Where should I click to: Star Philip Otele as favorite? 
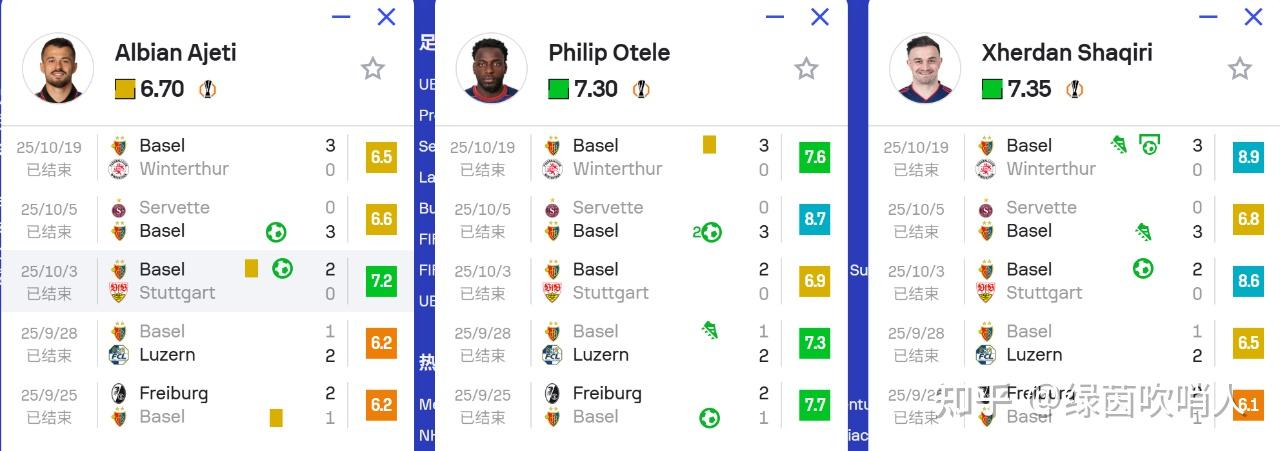click(x=806, y=68)
